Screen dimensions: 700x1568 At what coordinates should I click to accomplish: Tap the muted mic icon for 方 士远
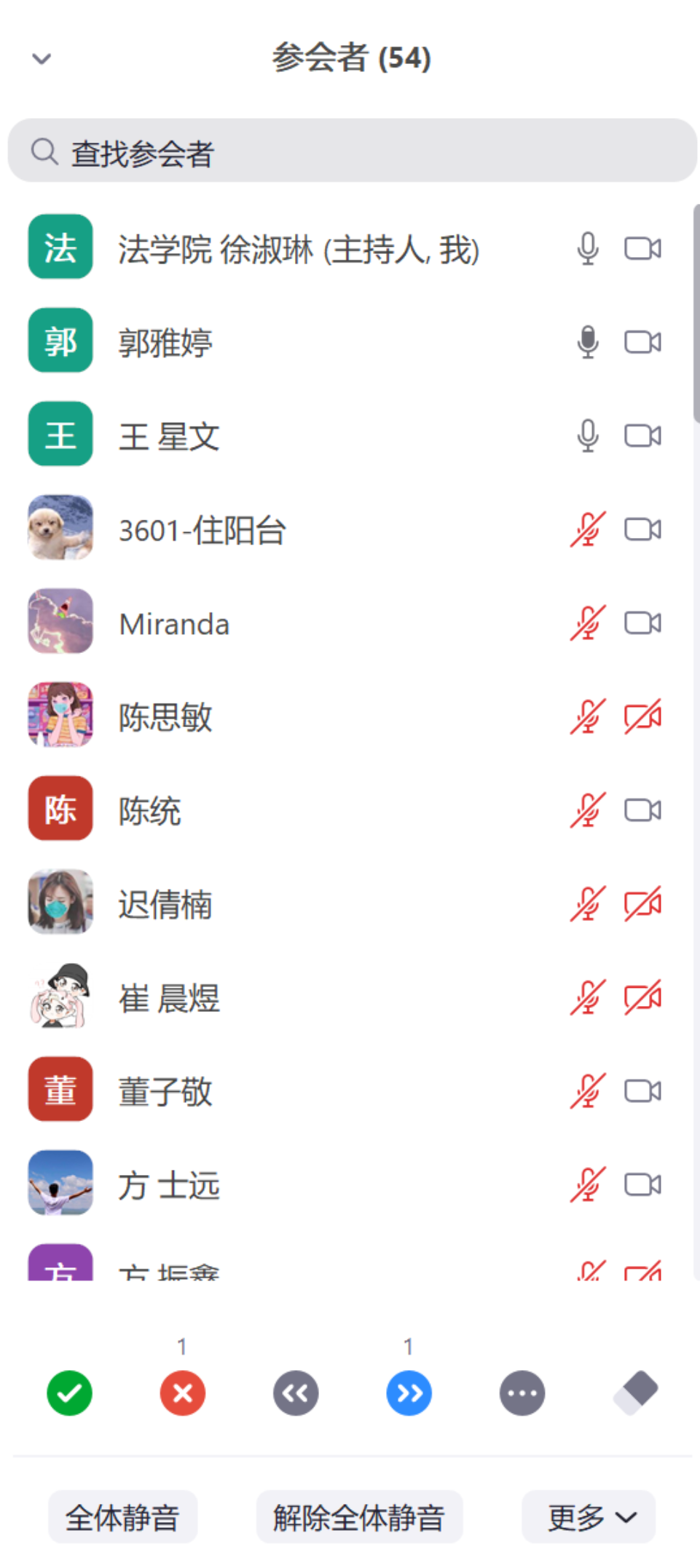(587, 1185)
